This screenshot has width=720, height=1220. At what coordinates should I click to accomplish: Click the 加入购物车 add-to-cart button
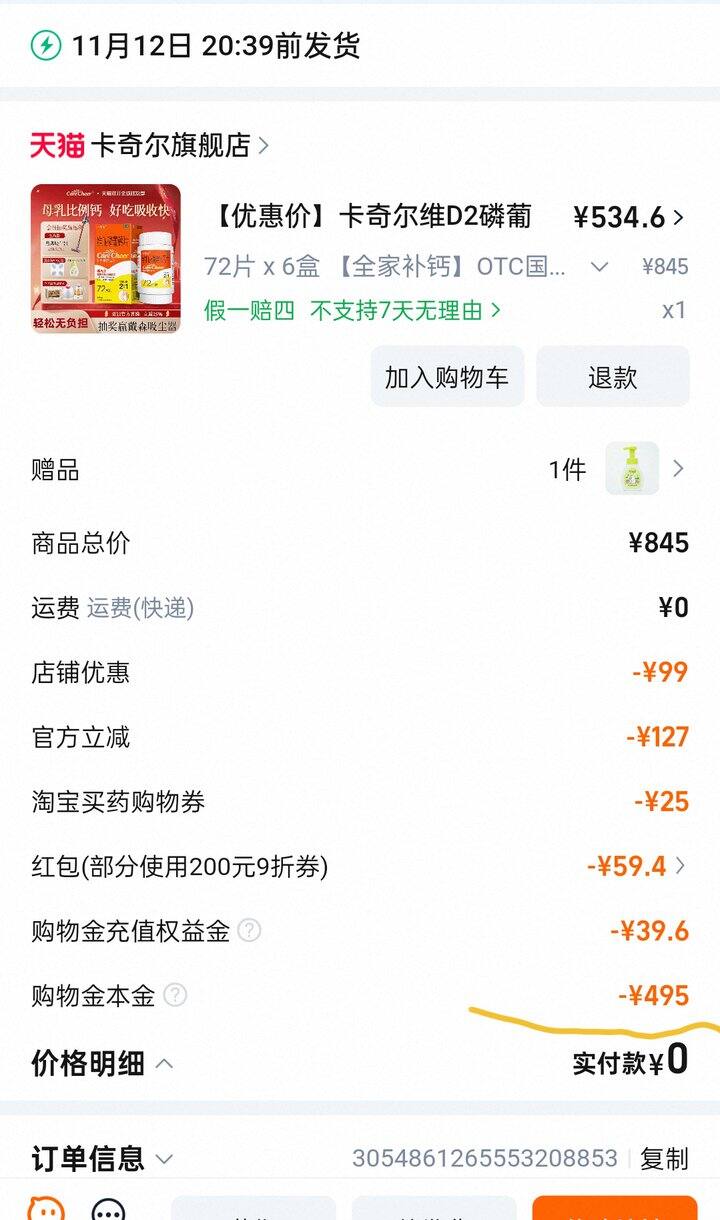click(x=446, y=377)
